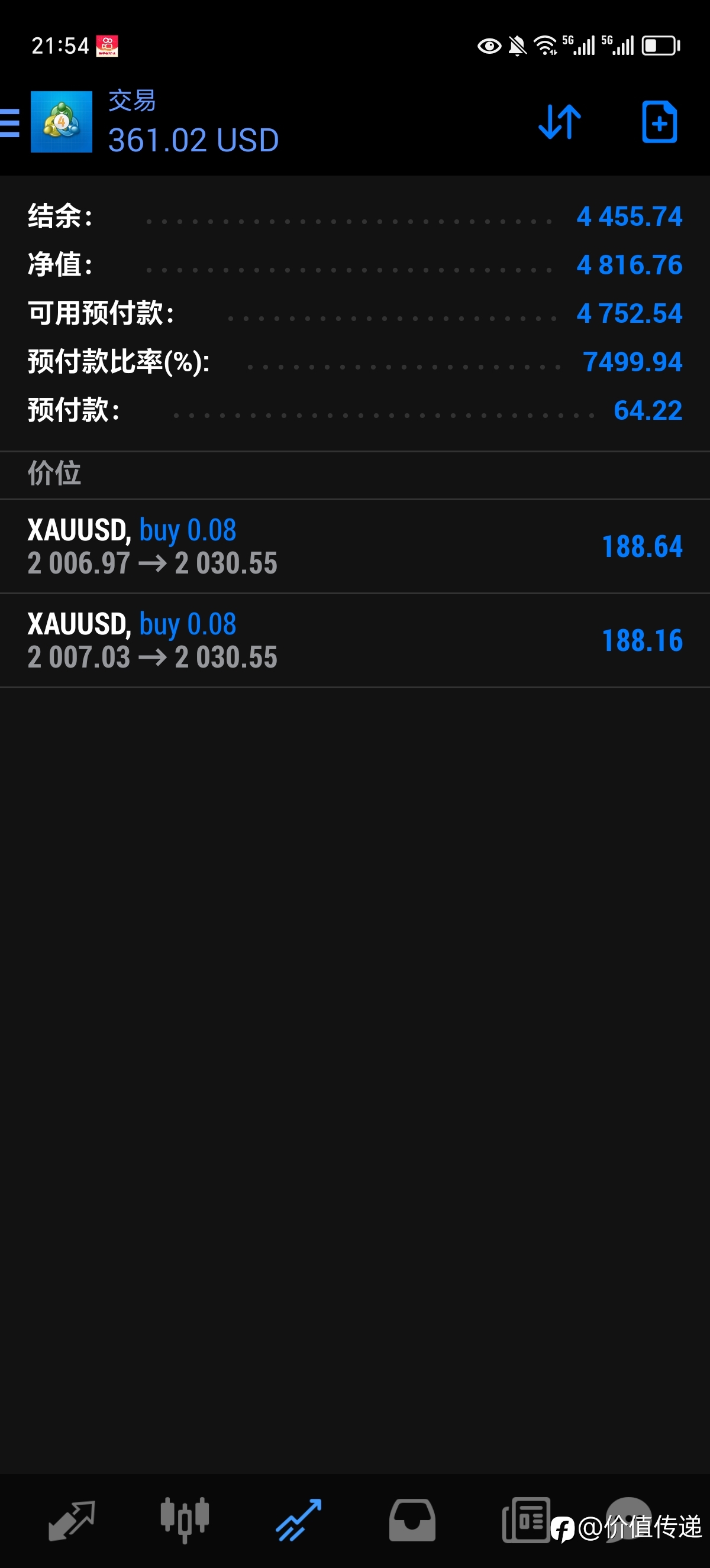Open the History inbox tab
Image resolution: width=710 pixels, height=1568 pixels.
(412, 1521)
